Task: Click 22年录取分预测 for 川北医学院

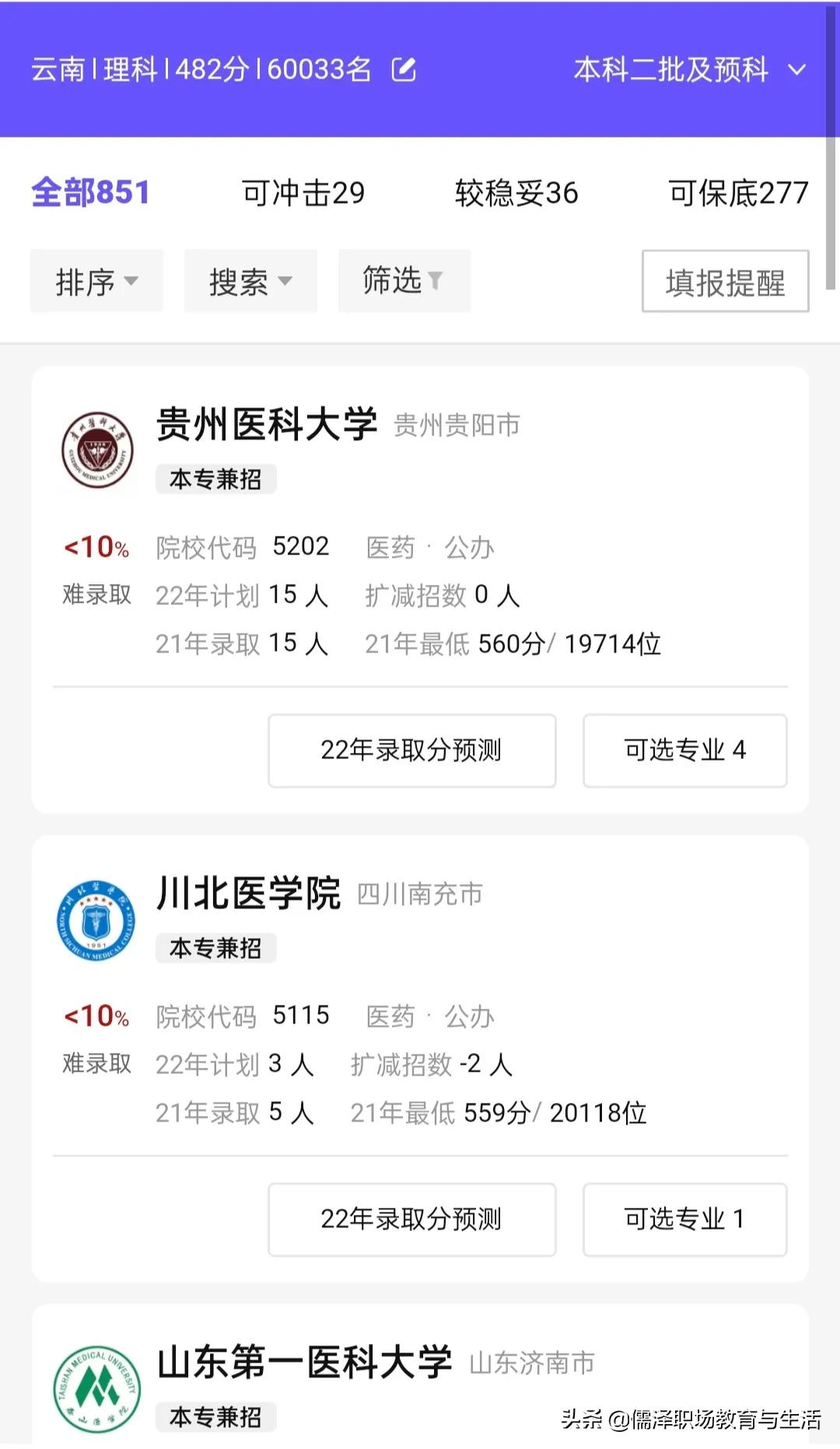Action: [x=411, y=1220]
